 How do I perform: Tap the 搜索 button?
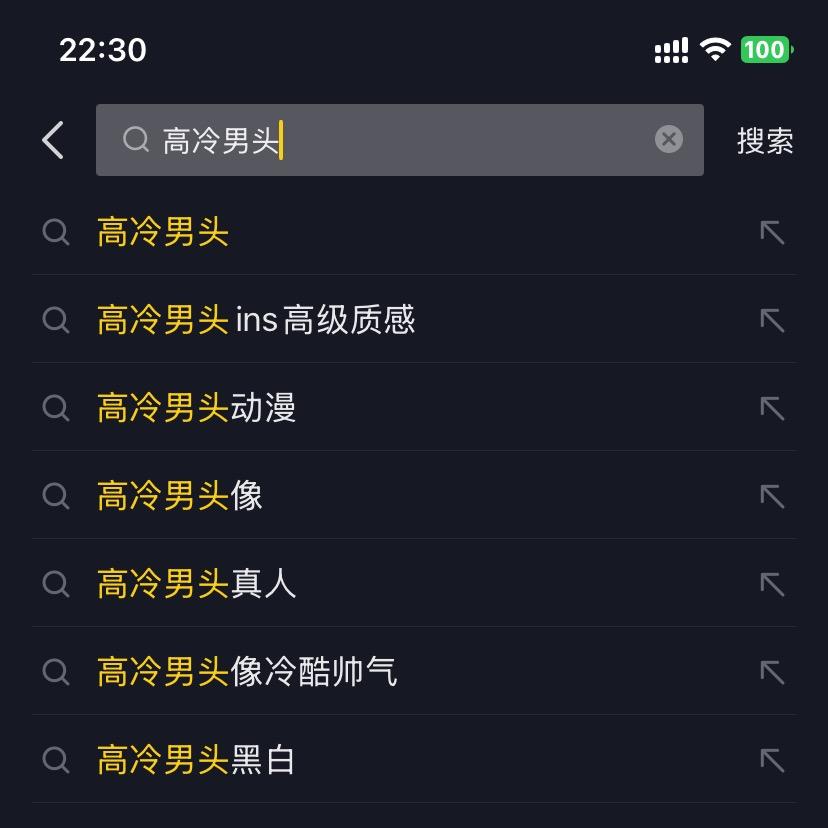(x=765, y=141)
